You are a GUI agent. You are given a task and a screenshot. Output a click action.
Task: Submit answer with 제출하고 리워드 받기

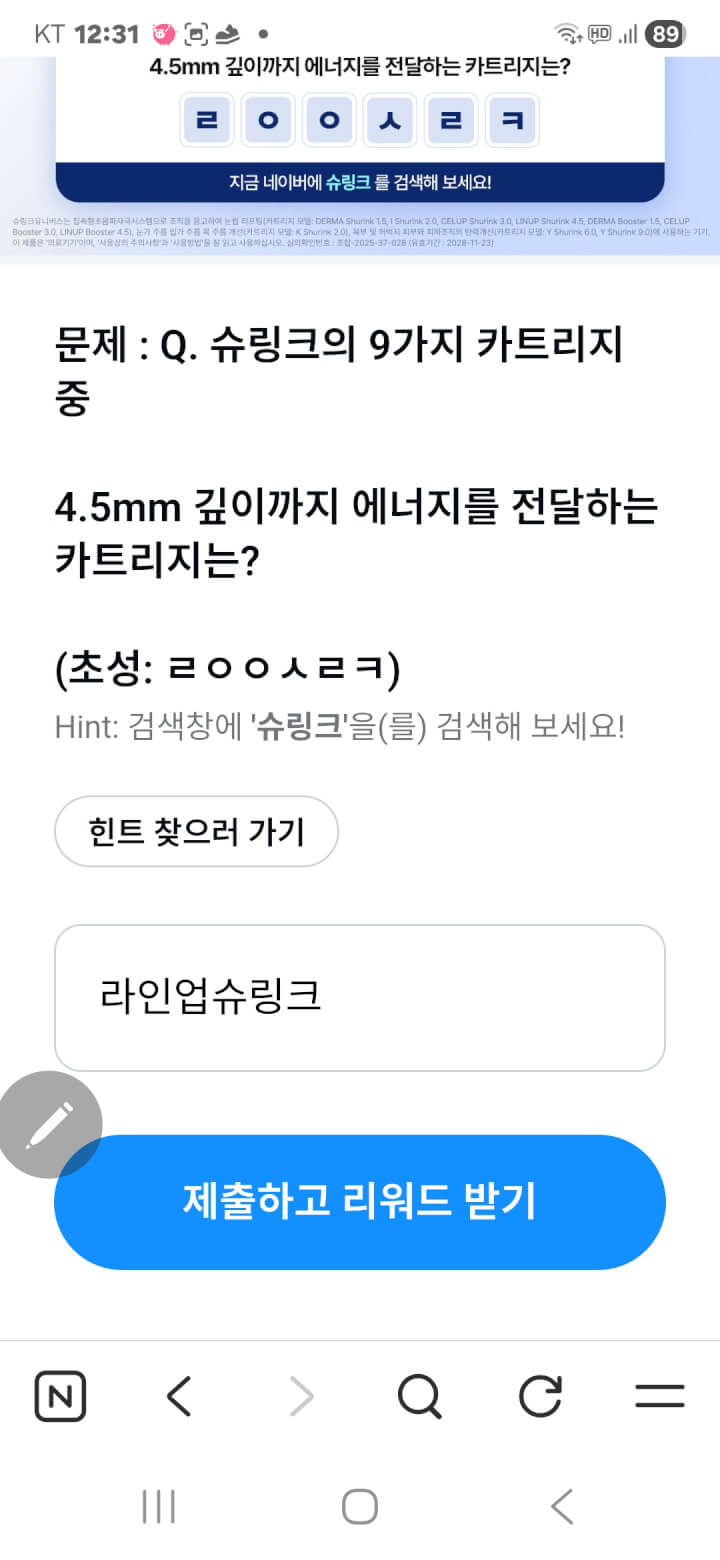pos(360,1201)
